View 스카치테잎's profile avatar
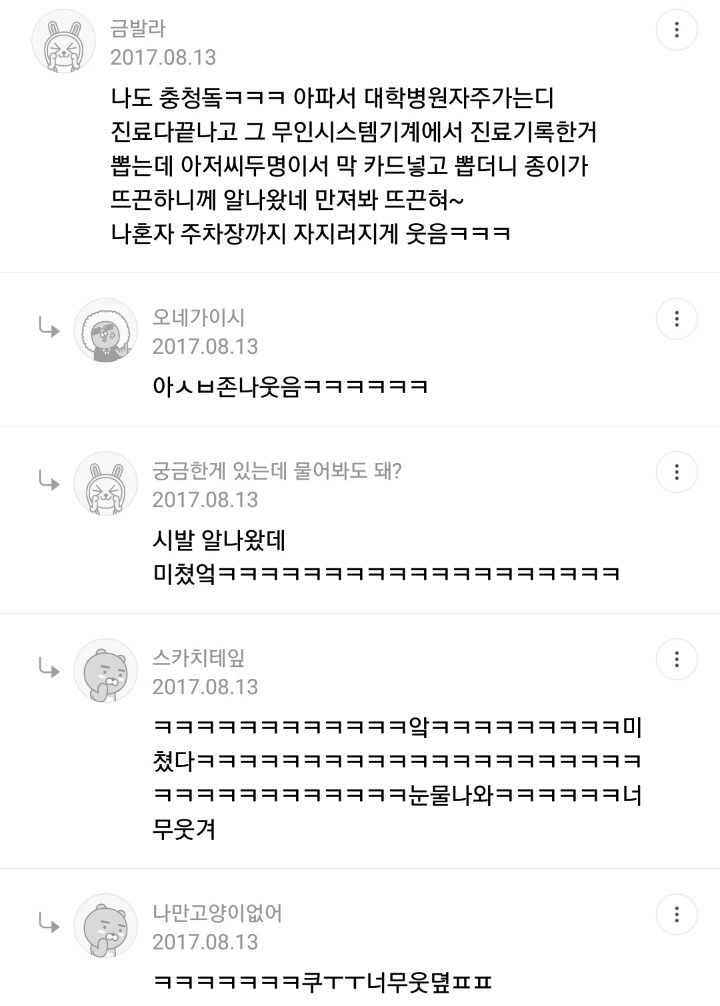 coord(106,671)
